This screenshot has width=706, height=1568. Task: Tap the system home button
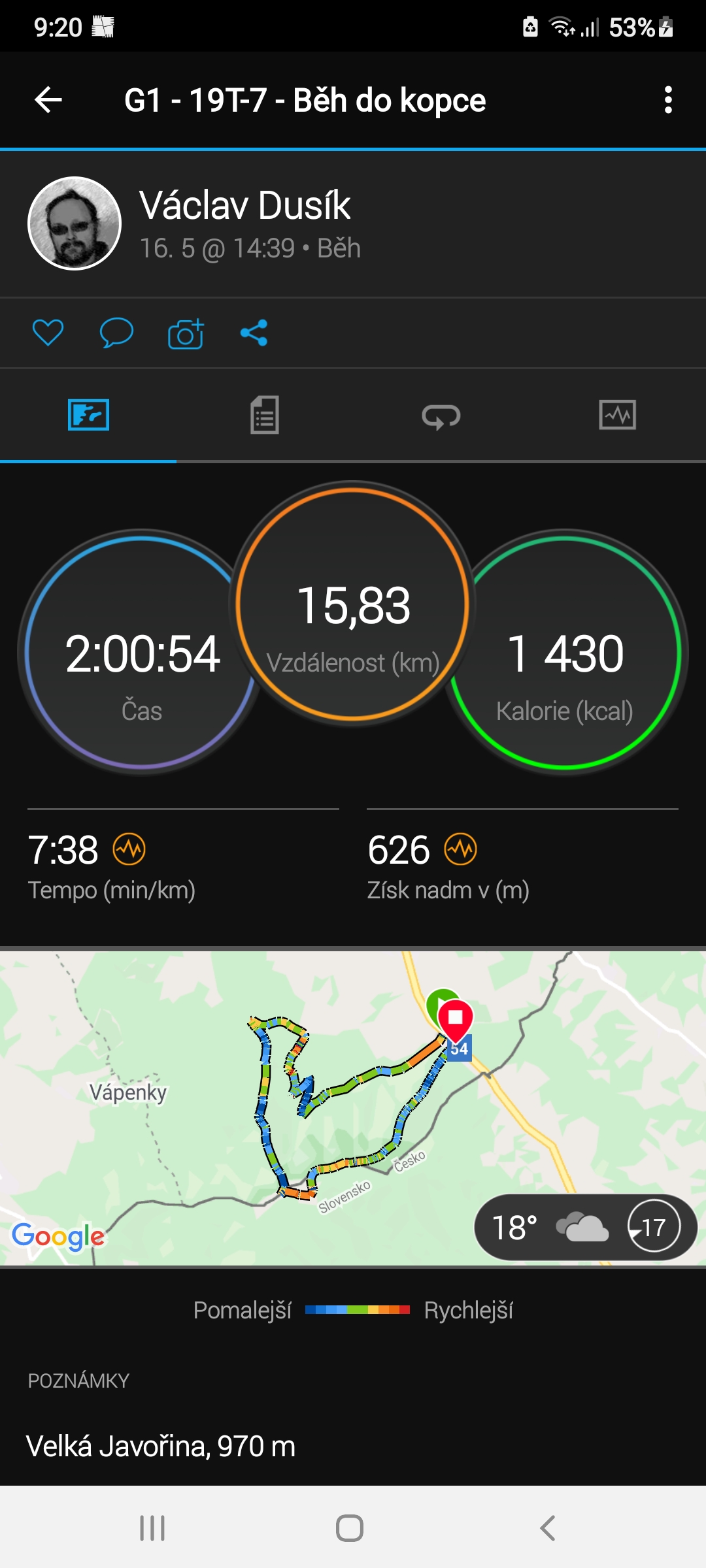(350, 1528)
